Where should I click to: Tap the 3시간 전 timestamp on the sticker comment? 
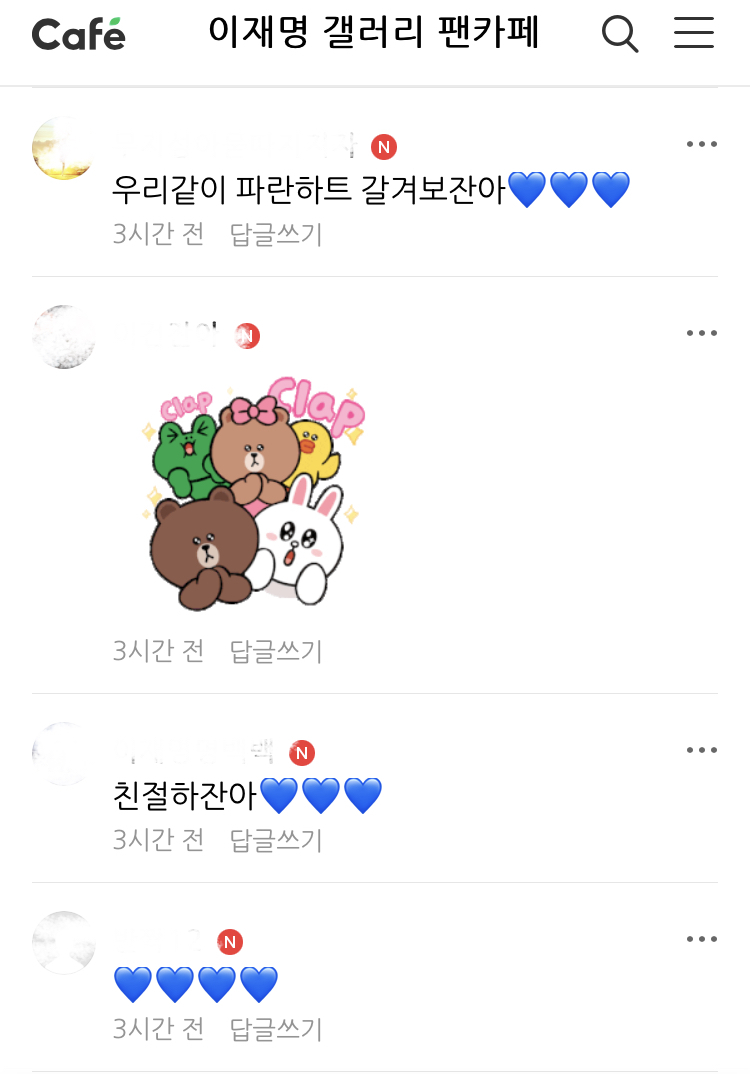(x=158, y=651)
